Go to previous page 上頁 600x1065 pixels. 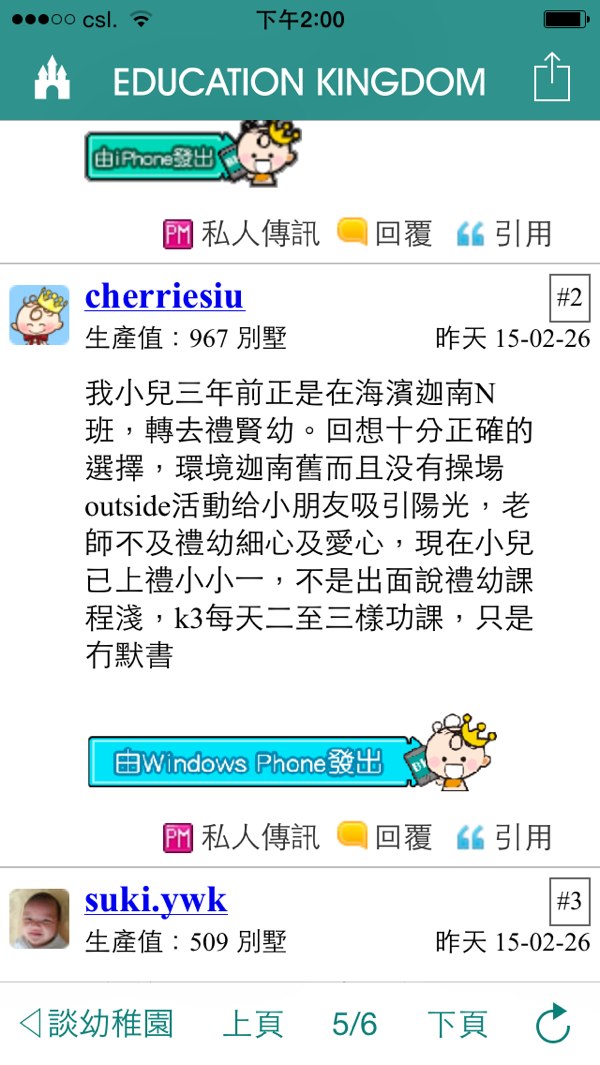coord(252,1023)
